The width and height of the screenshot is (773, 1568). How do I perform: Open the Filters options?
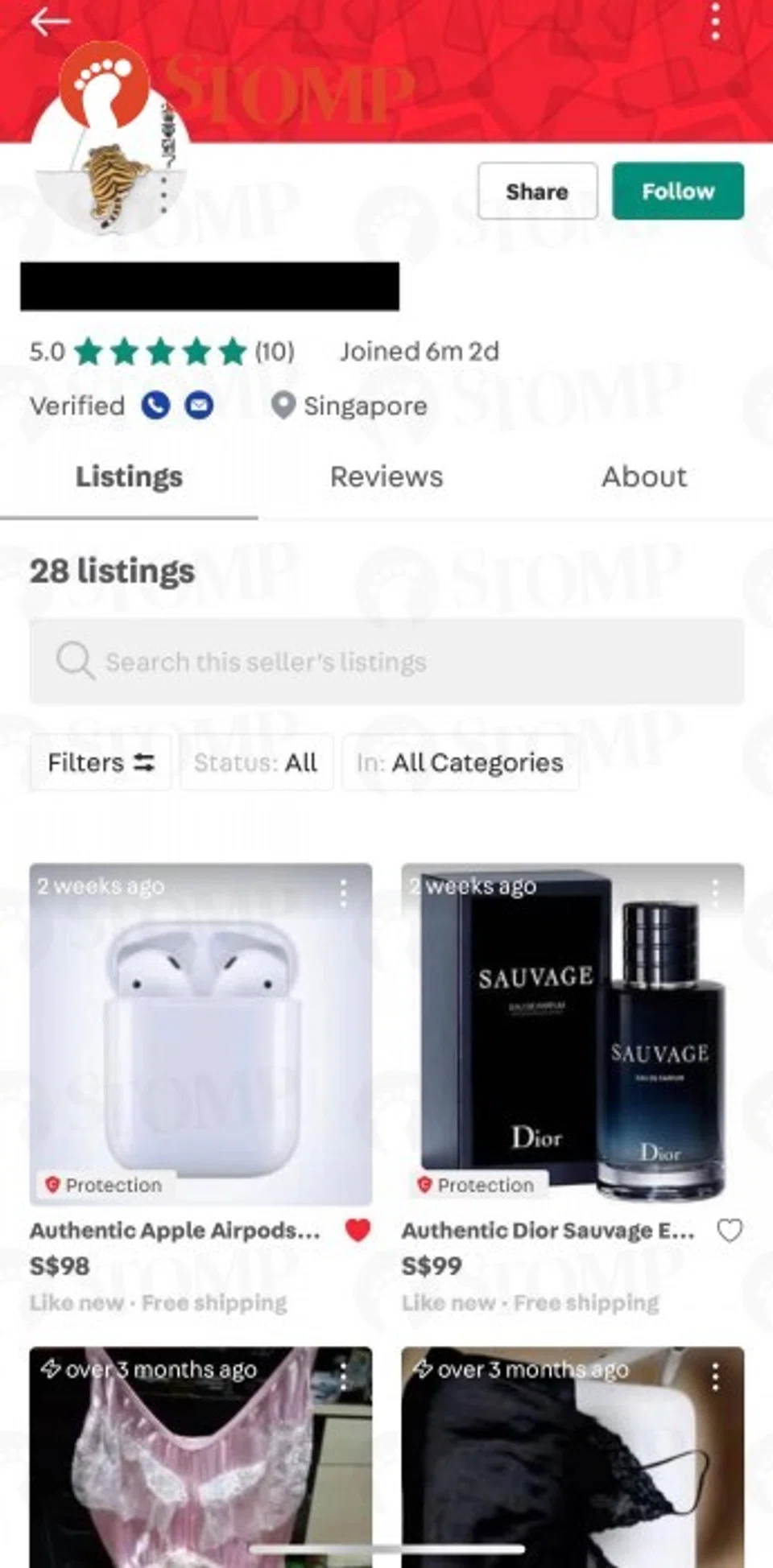[101, 762]
